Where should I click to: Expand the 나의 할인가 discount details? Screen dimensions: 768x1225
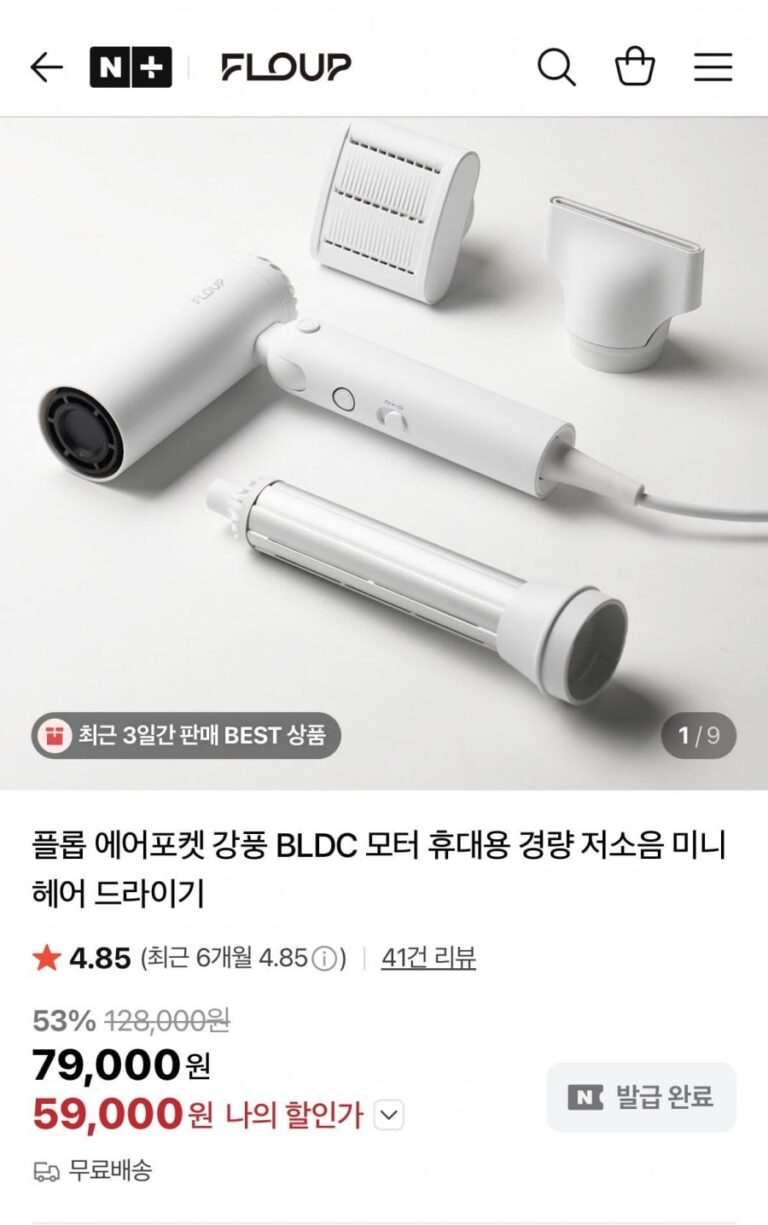(x=389, y=1115)
